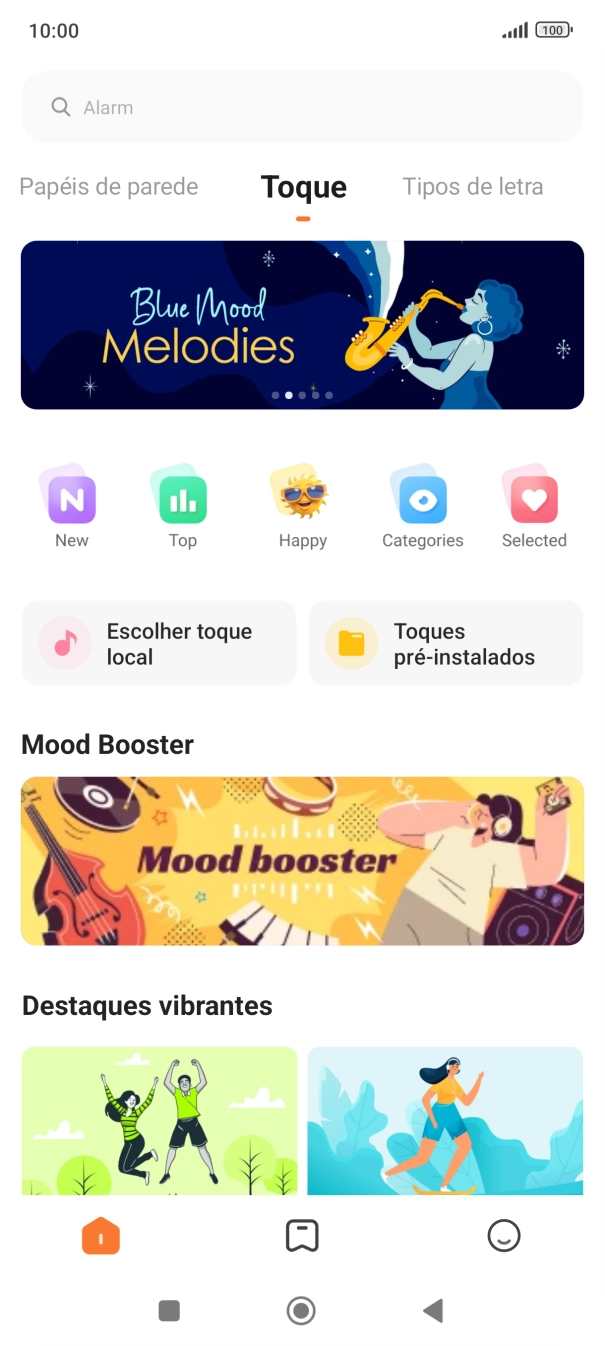Open the New ringtones category
Viewport: 605px width, 1346px height.
click(x=72, y=506)
